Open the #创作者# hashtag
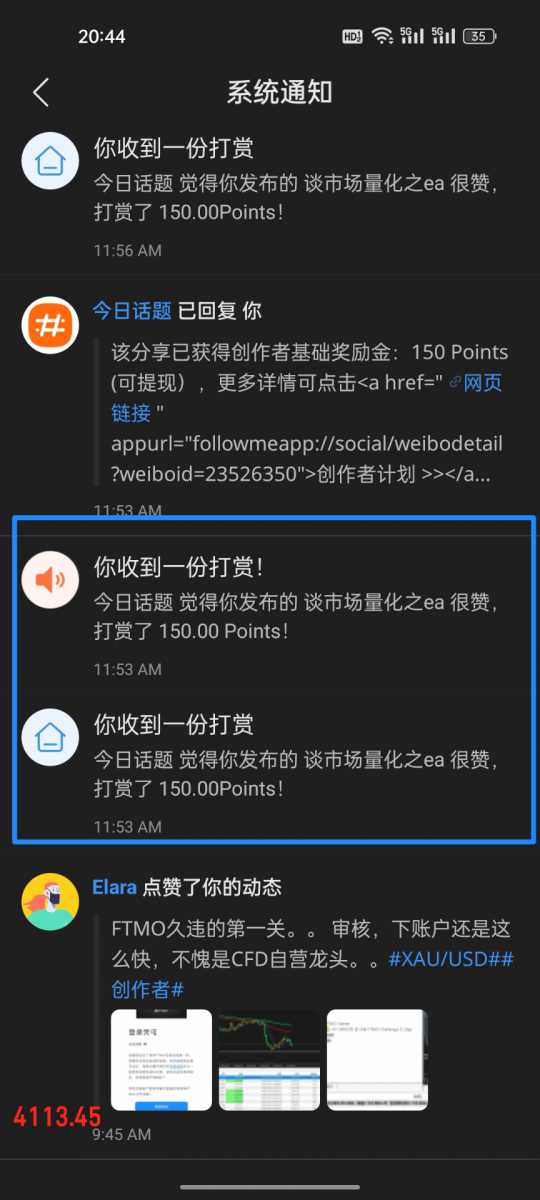The image size is (540, 1200). (148, 990)
